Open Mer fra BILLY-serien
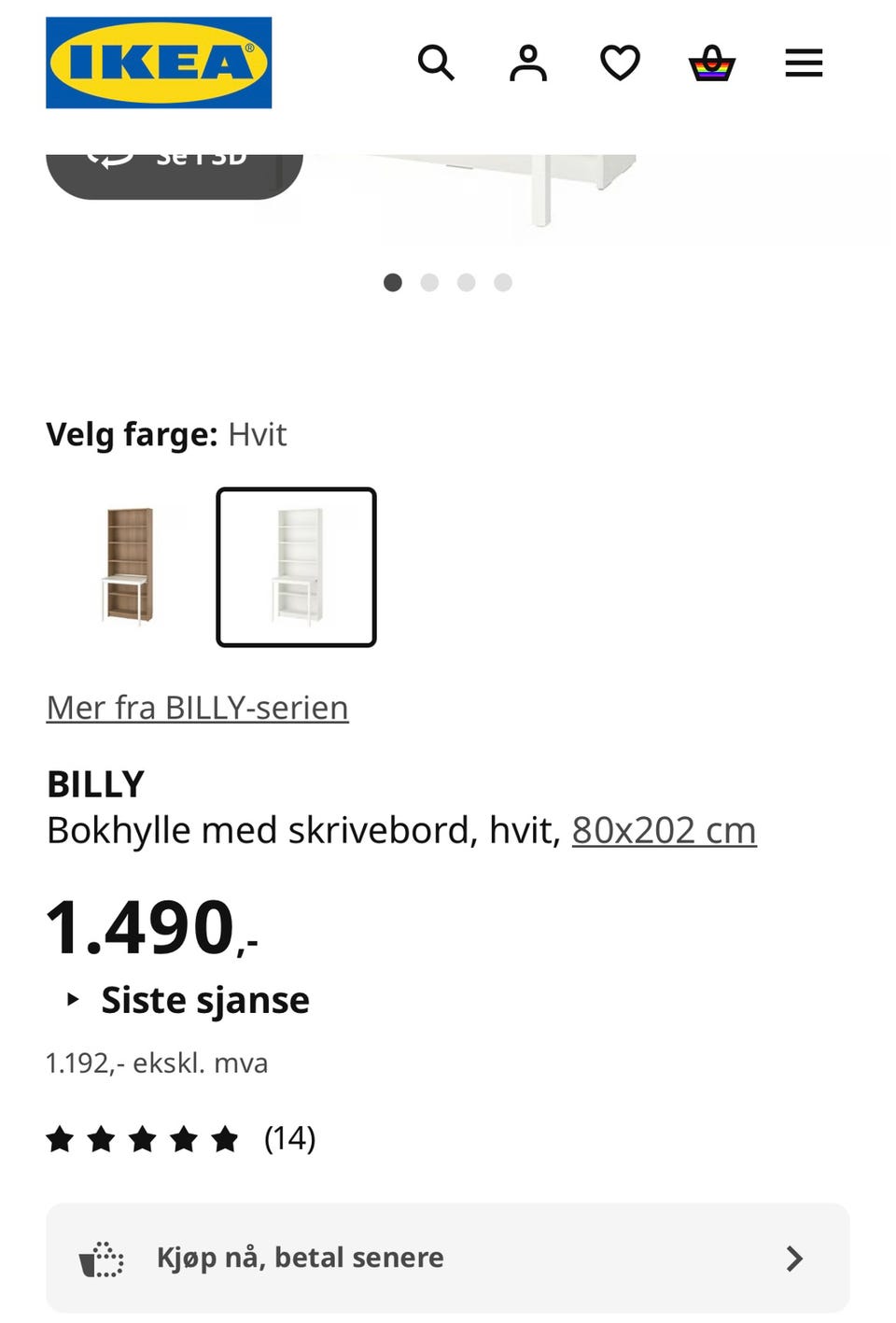896x1323 pixels. click(x=197, y=708)
